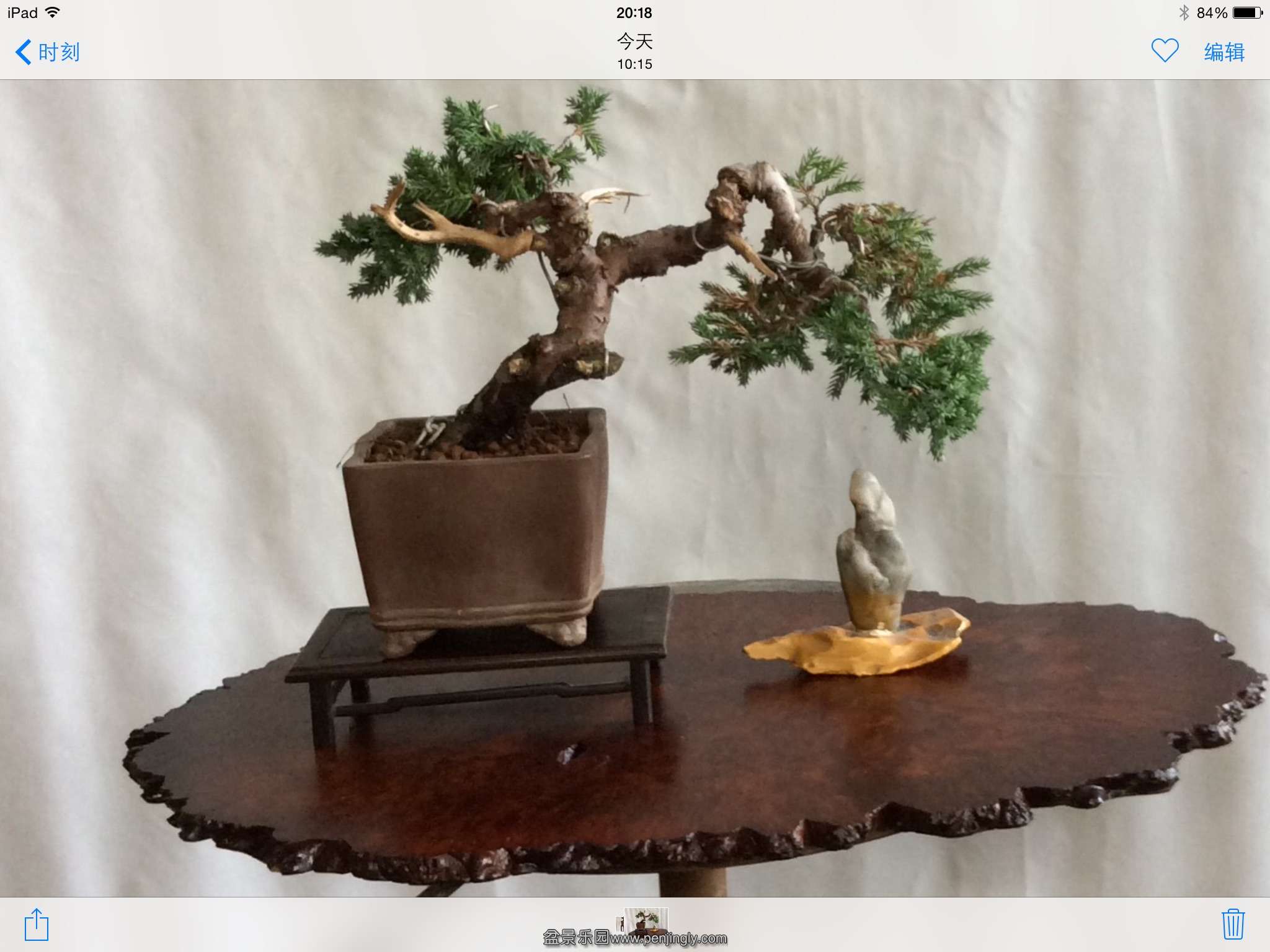Tap 编辑 to edit the photo

point(1224,52)
